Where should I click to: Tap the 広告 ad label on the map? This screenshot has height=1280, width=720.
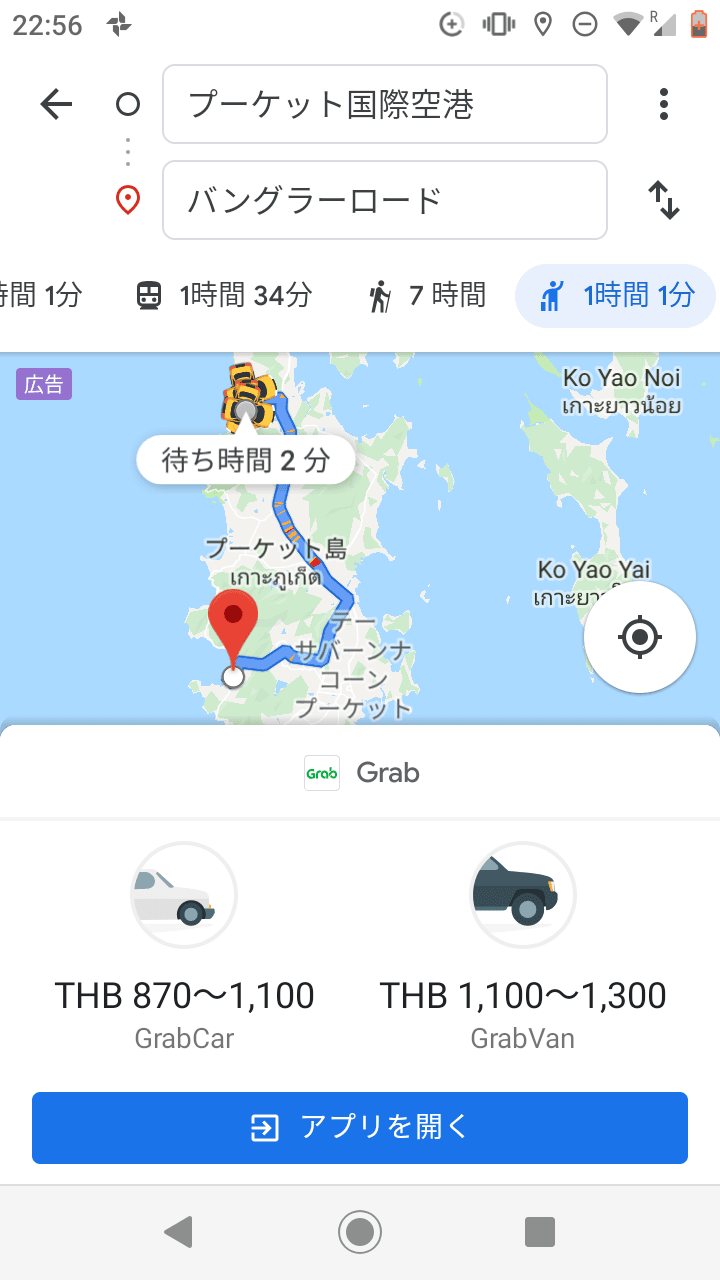pos(41,384)
